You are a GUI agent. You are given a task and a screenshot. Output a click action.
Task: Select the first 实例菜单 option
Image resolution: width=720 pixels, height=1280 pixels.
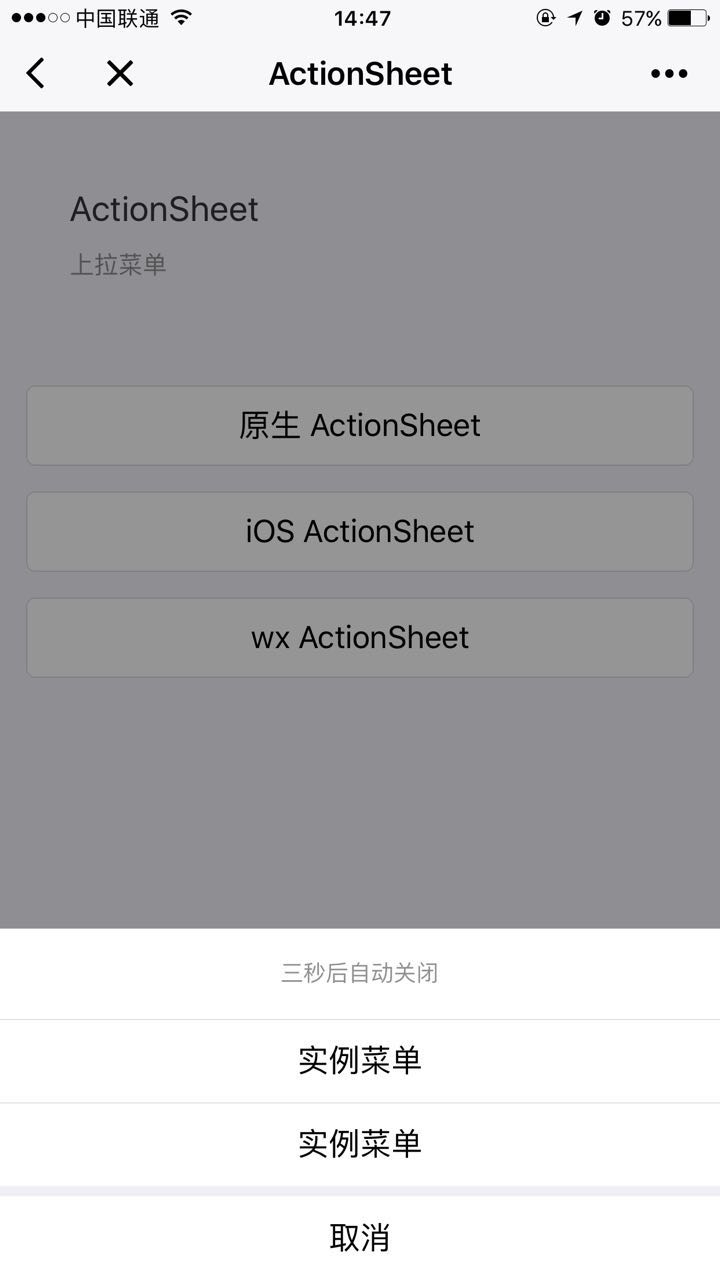(360, 1061)
